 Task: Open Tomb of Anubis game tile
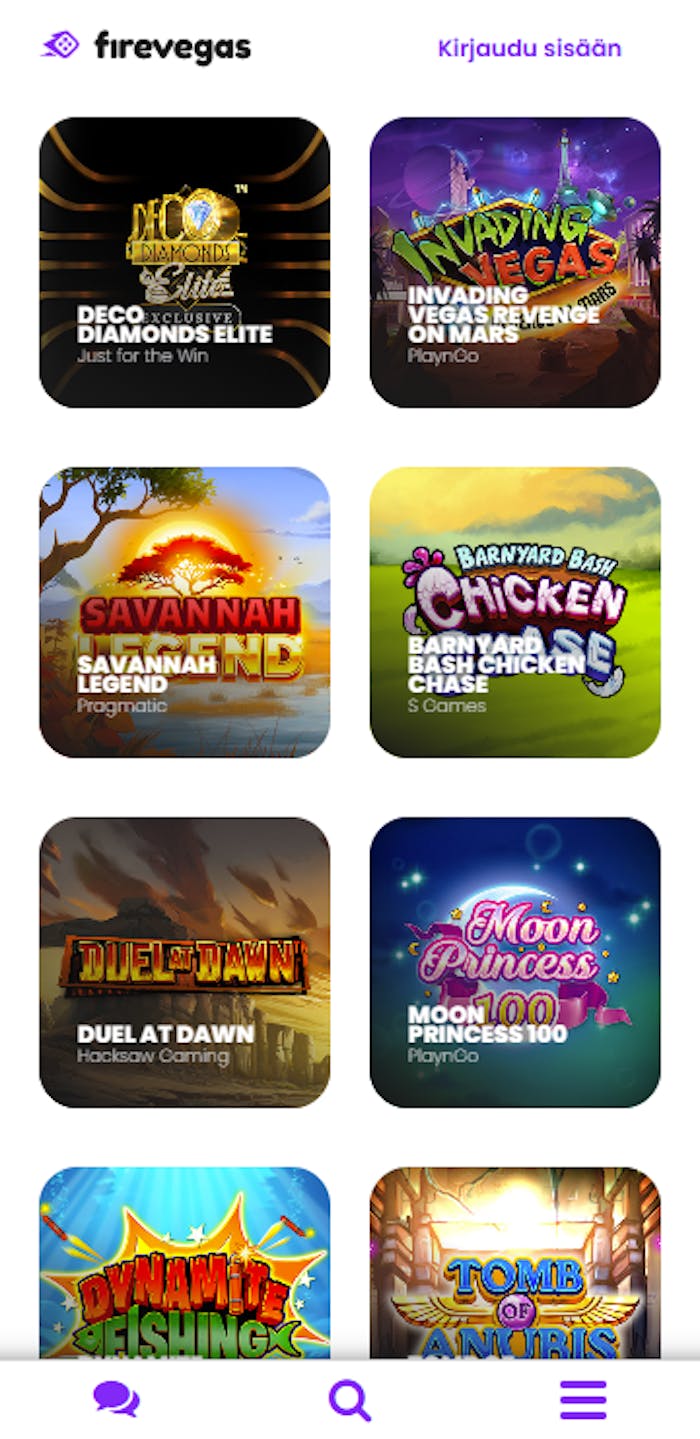point(515,1260)
